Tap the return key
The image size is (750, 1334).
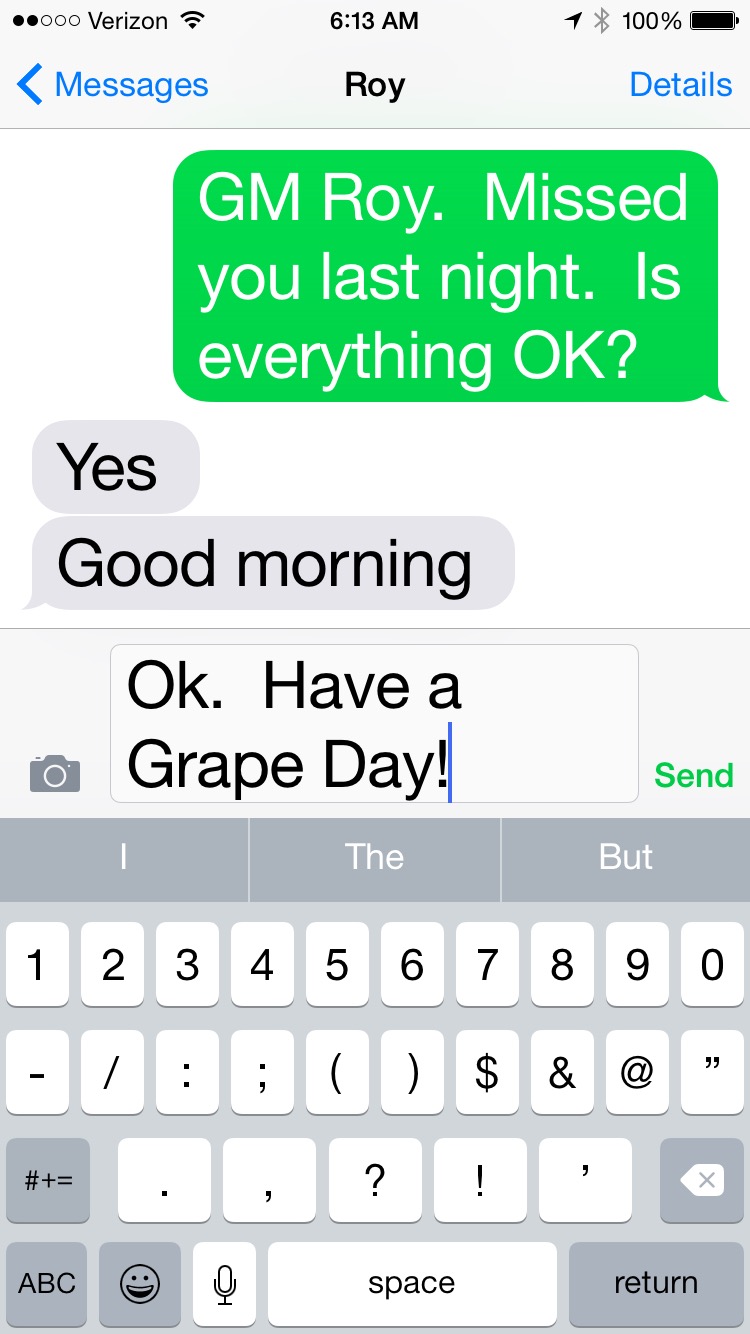pyautogui.click(x=655, y=1283)
